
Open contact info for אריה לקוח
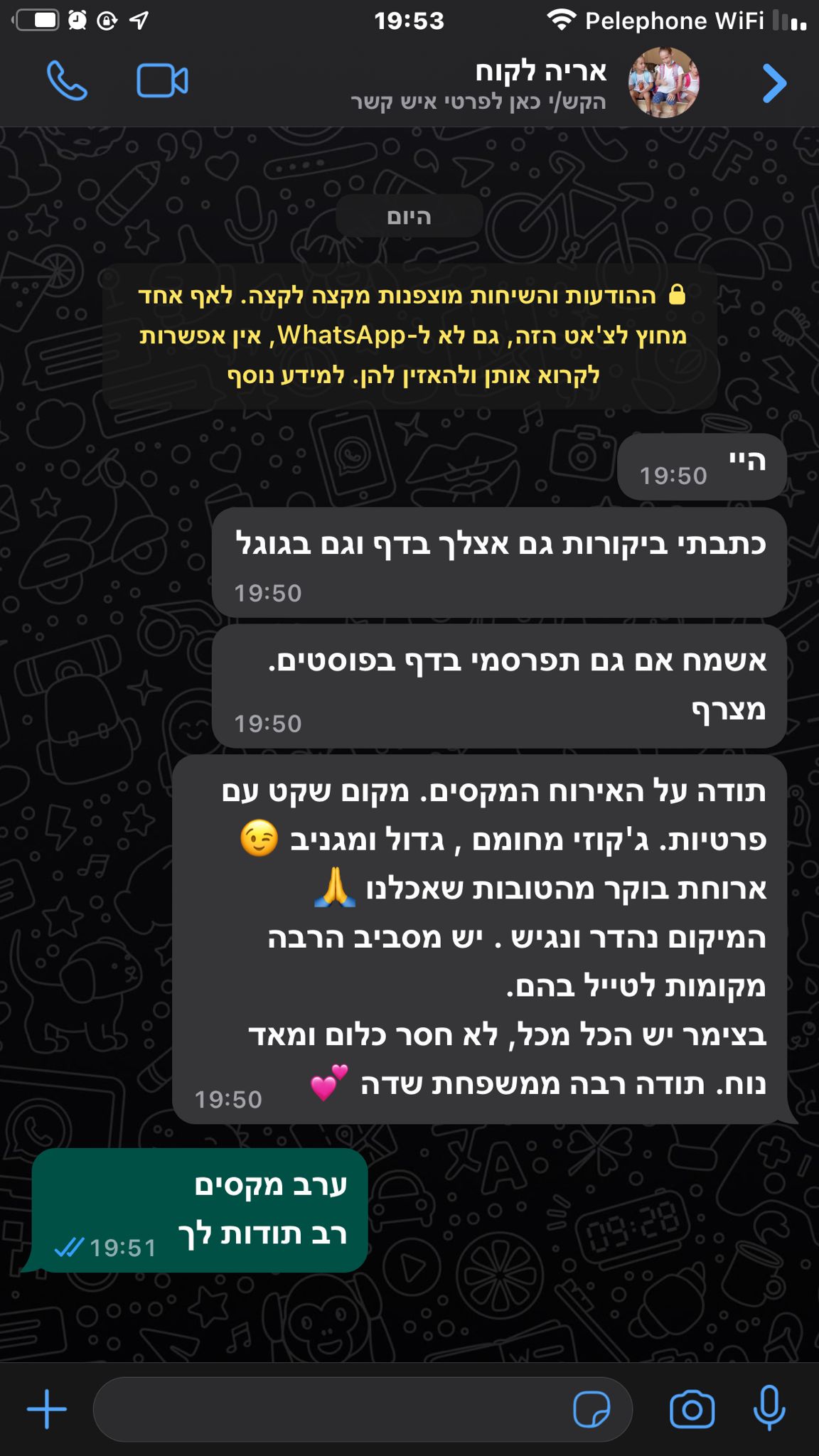pyautogui.click(x=498, y=84)
